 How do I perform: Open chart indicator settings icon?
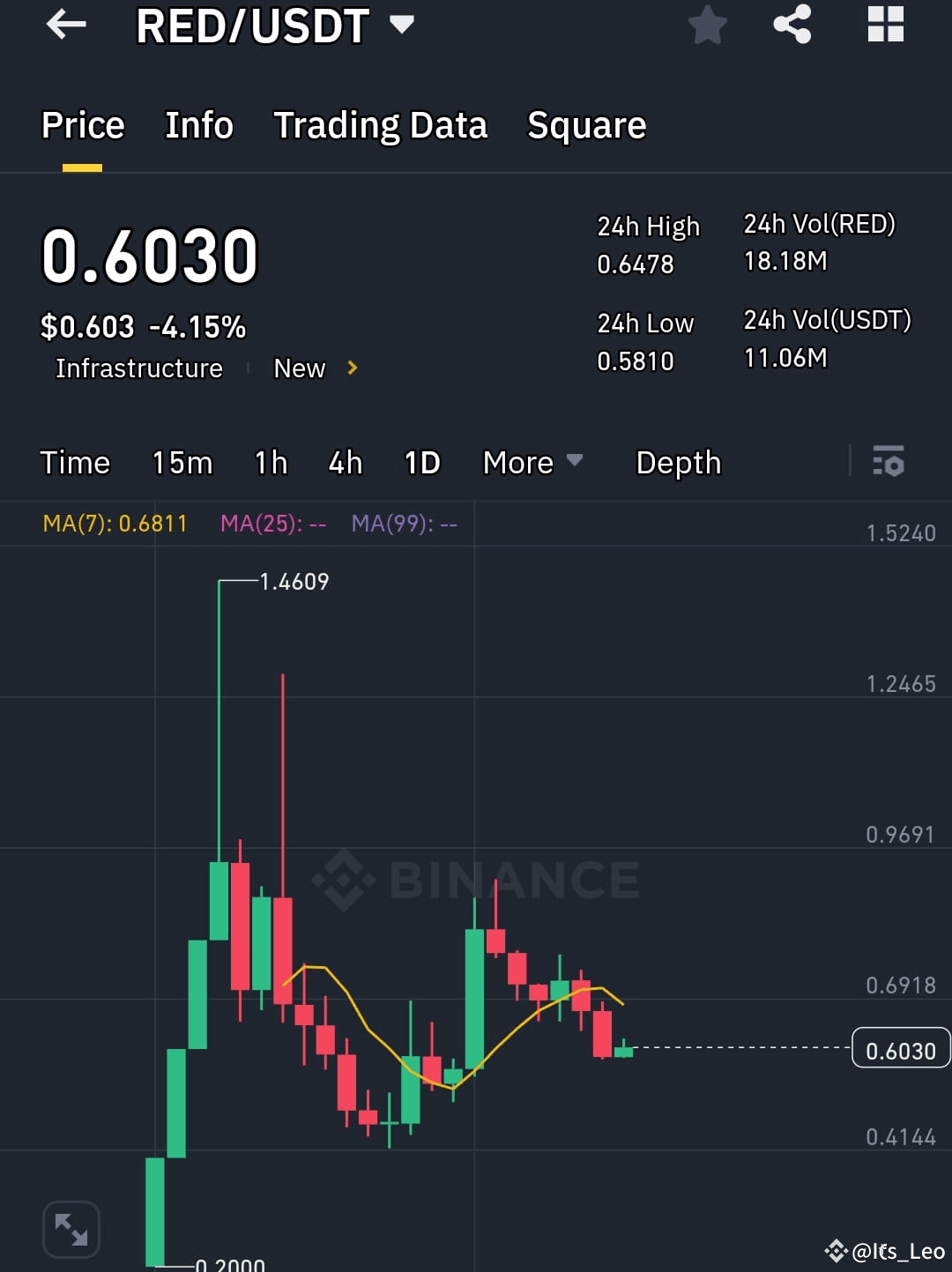click(889, 461)
